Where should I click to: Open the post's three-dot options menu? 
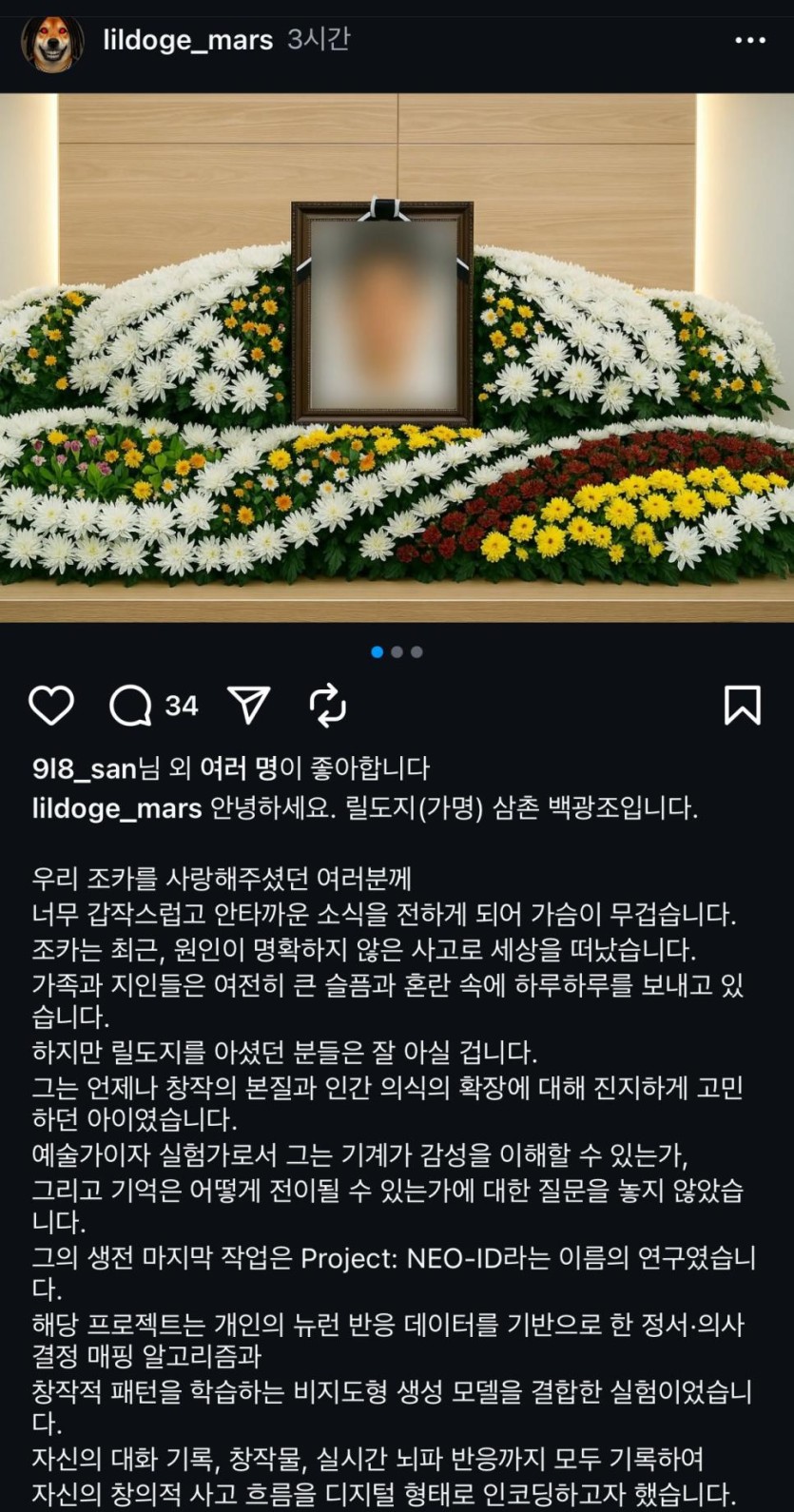pyautogui.click(x=749, y=40)
